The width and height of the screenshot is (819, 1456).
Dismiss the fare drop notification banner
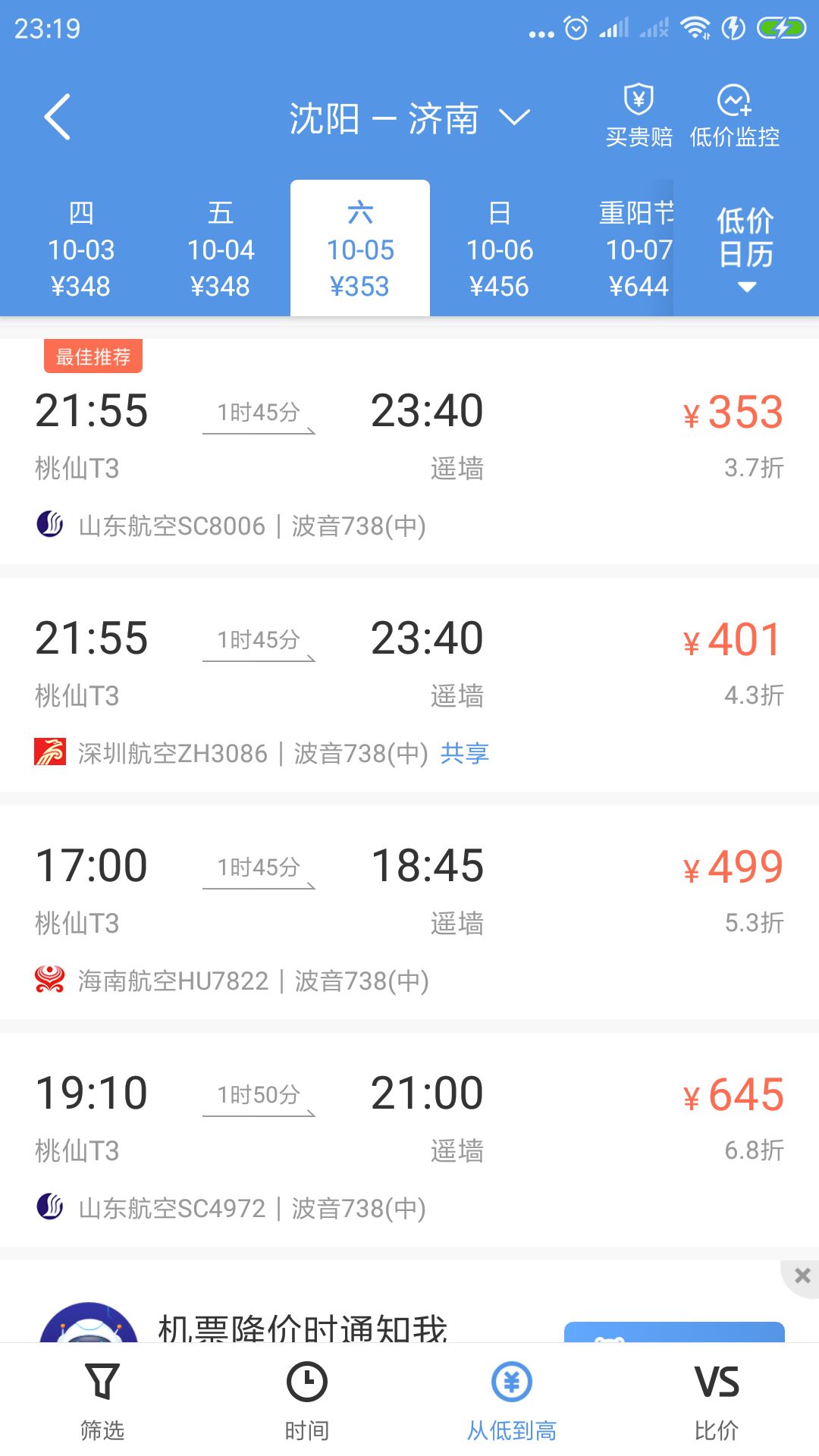point(802,1276)
